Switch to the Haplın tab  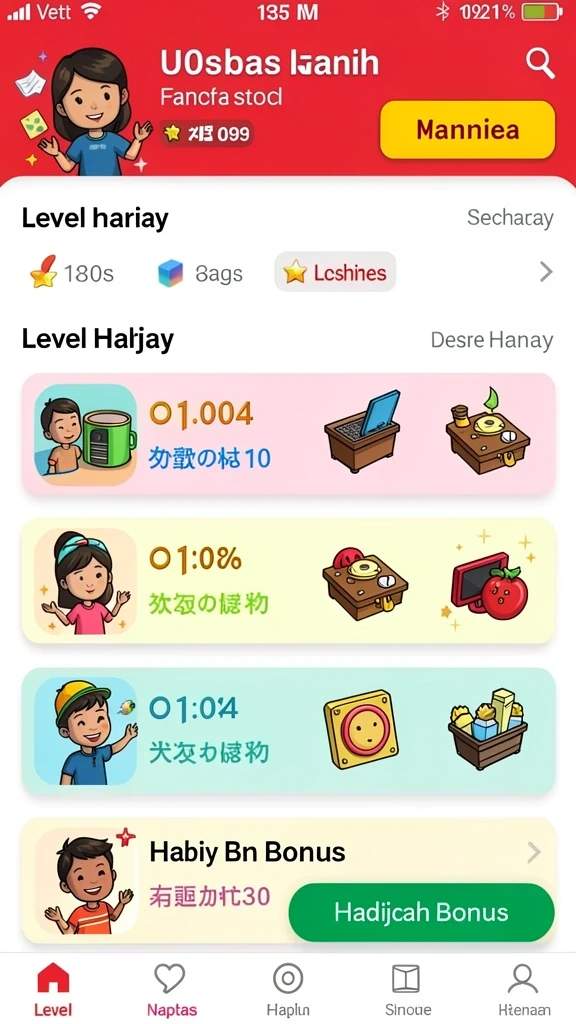click(288, 989)
